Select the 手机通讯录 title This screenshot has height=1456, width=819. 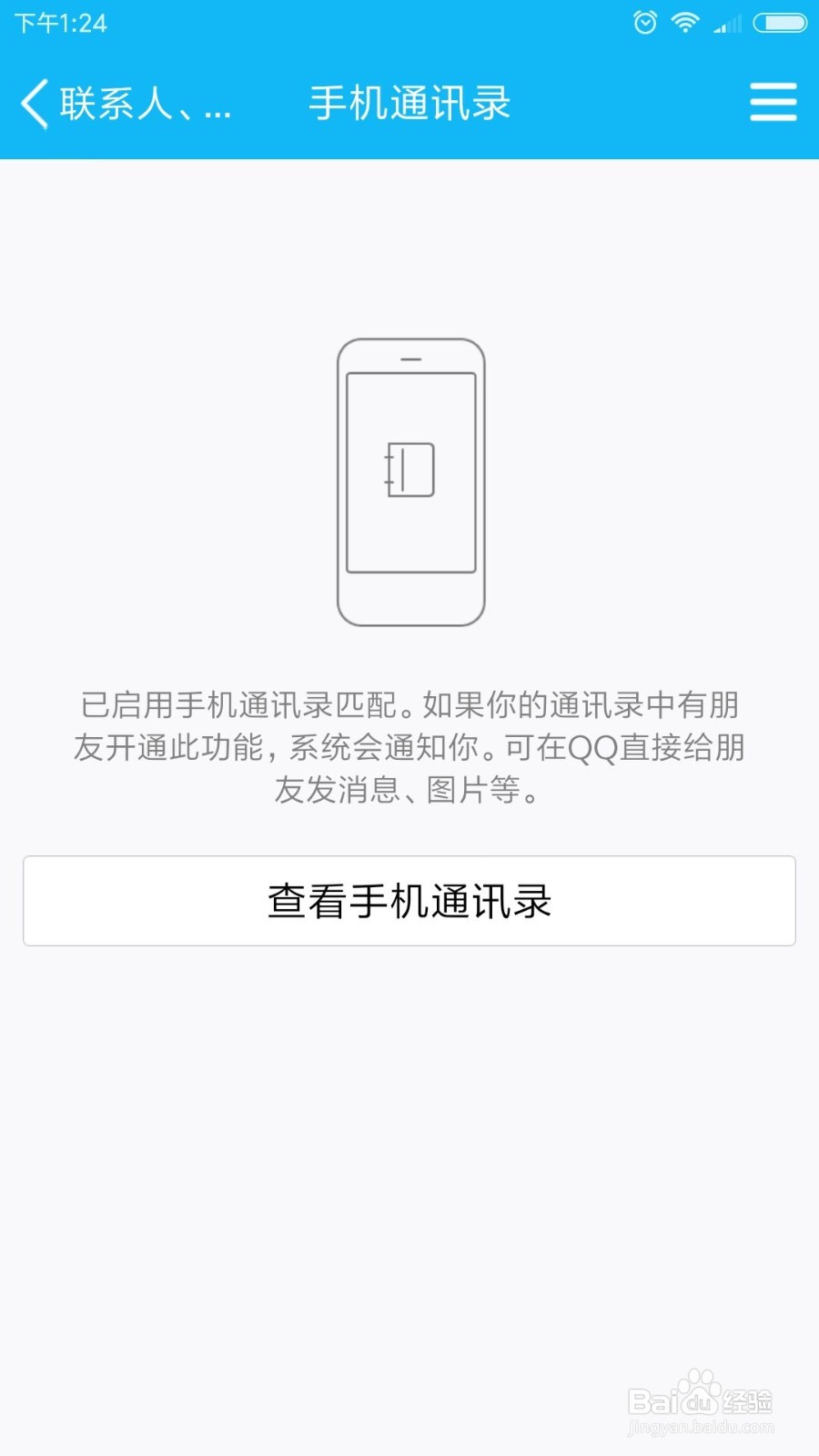click(x=409, y=103)
